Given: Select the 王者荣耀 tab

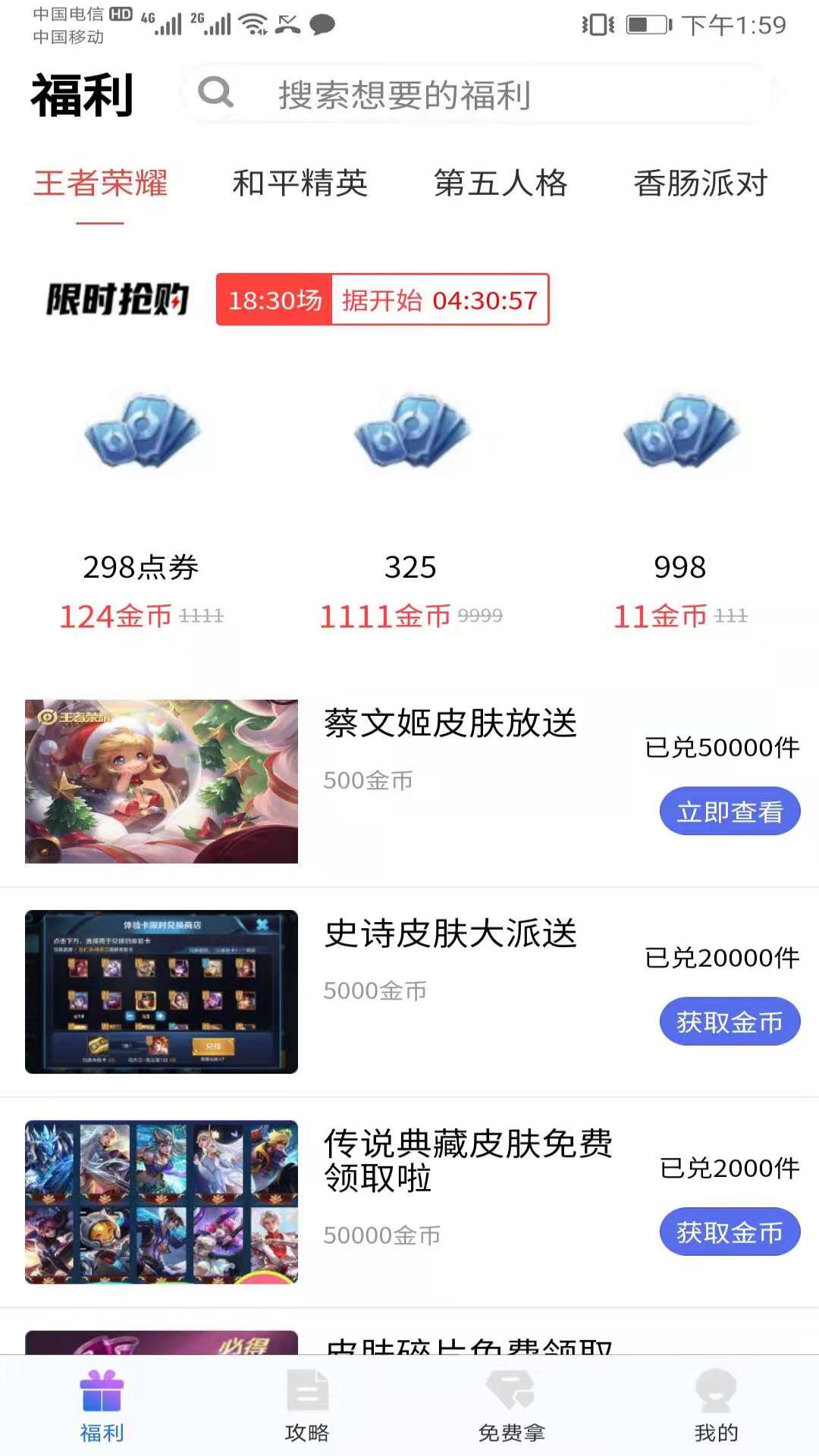Looking at the screenshot, I should (100, 184).
